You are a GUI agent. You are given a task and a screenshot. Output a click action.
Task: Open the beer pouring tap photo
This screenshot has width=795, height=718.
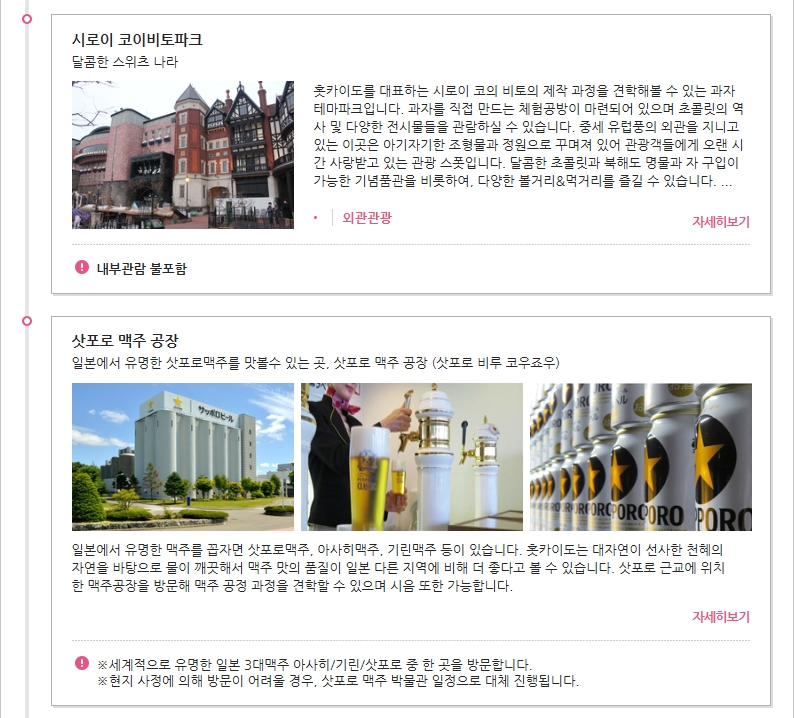pyautogui.click(x=412, y=457)
